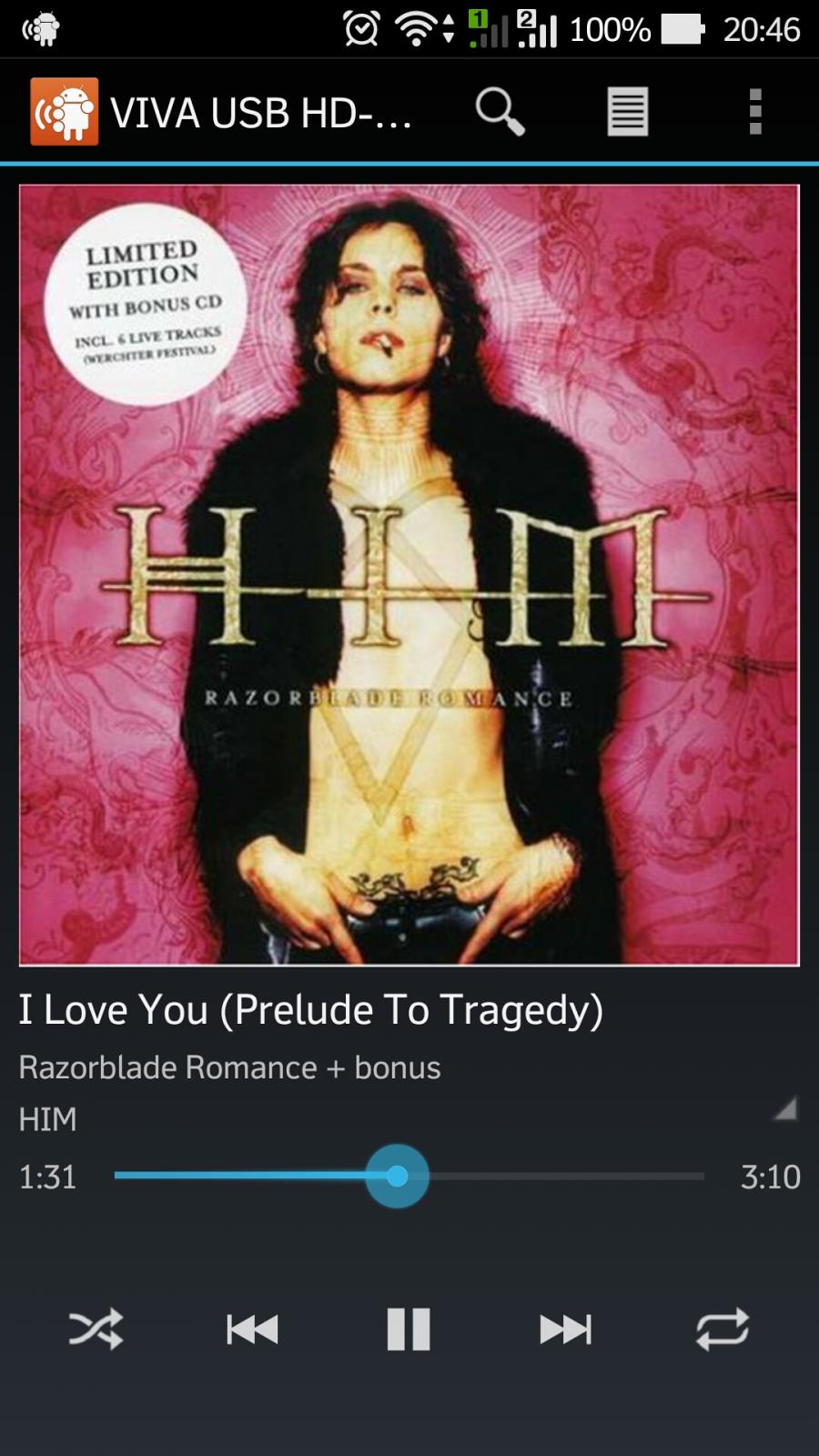Open the search icon in the app bar

[500, 112]
